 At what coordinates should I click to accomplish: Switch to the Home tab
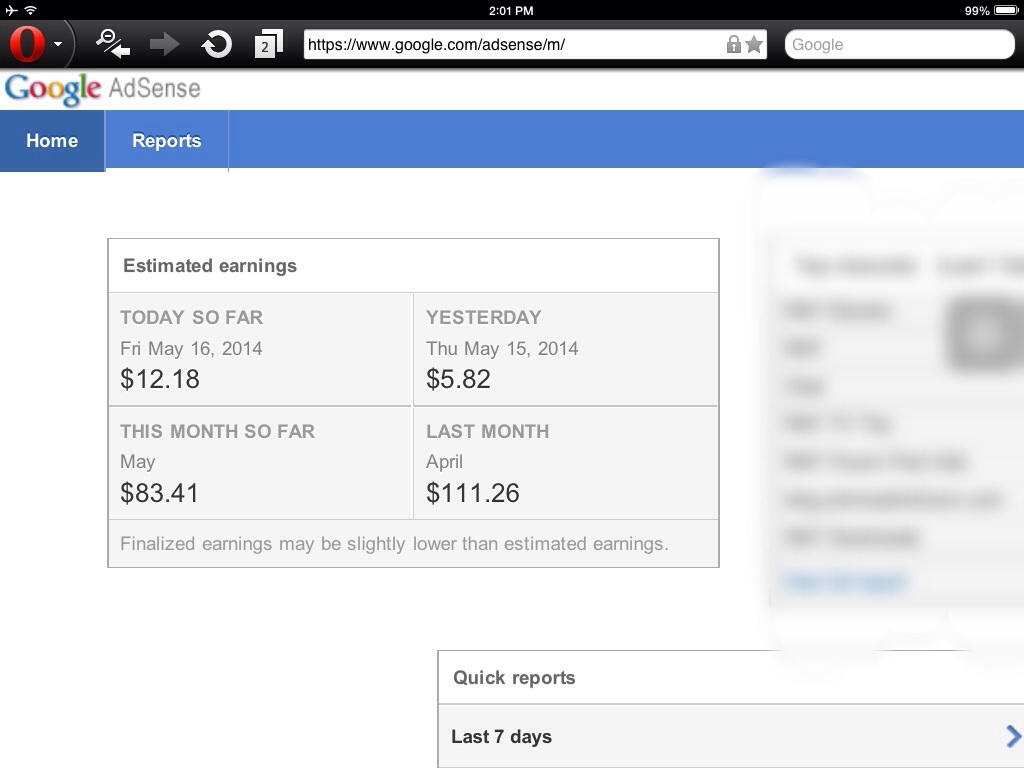(52, 140)
